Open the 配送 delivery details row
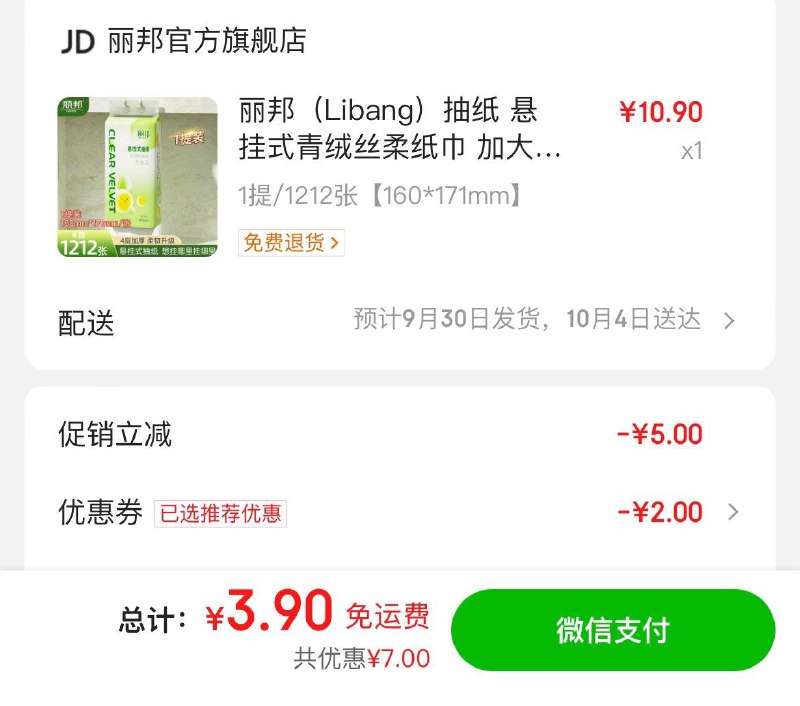This screenshot has width=800, height=706. point(400,321)
